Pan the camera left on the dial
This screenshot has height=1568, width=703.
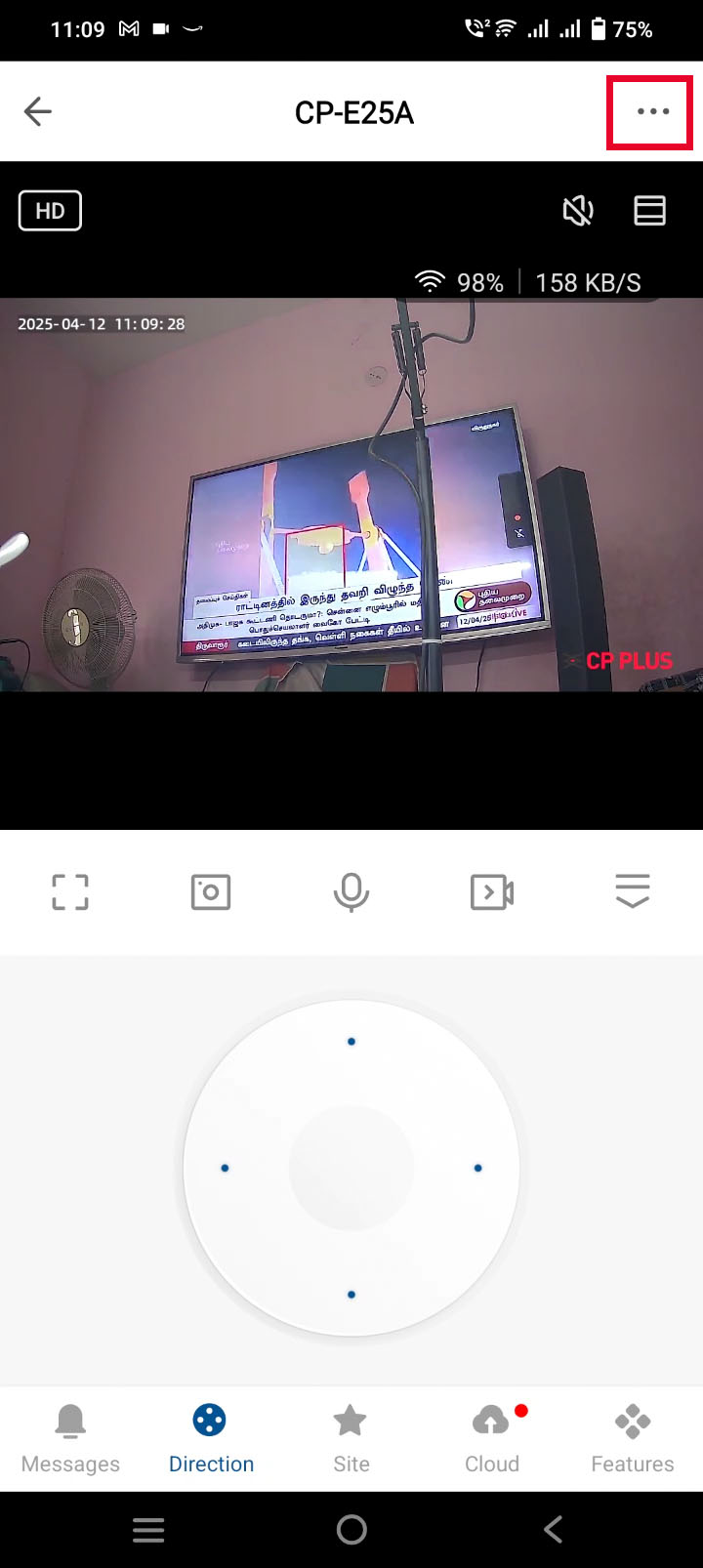pos(226,1168)
